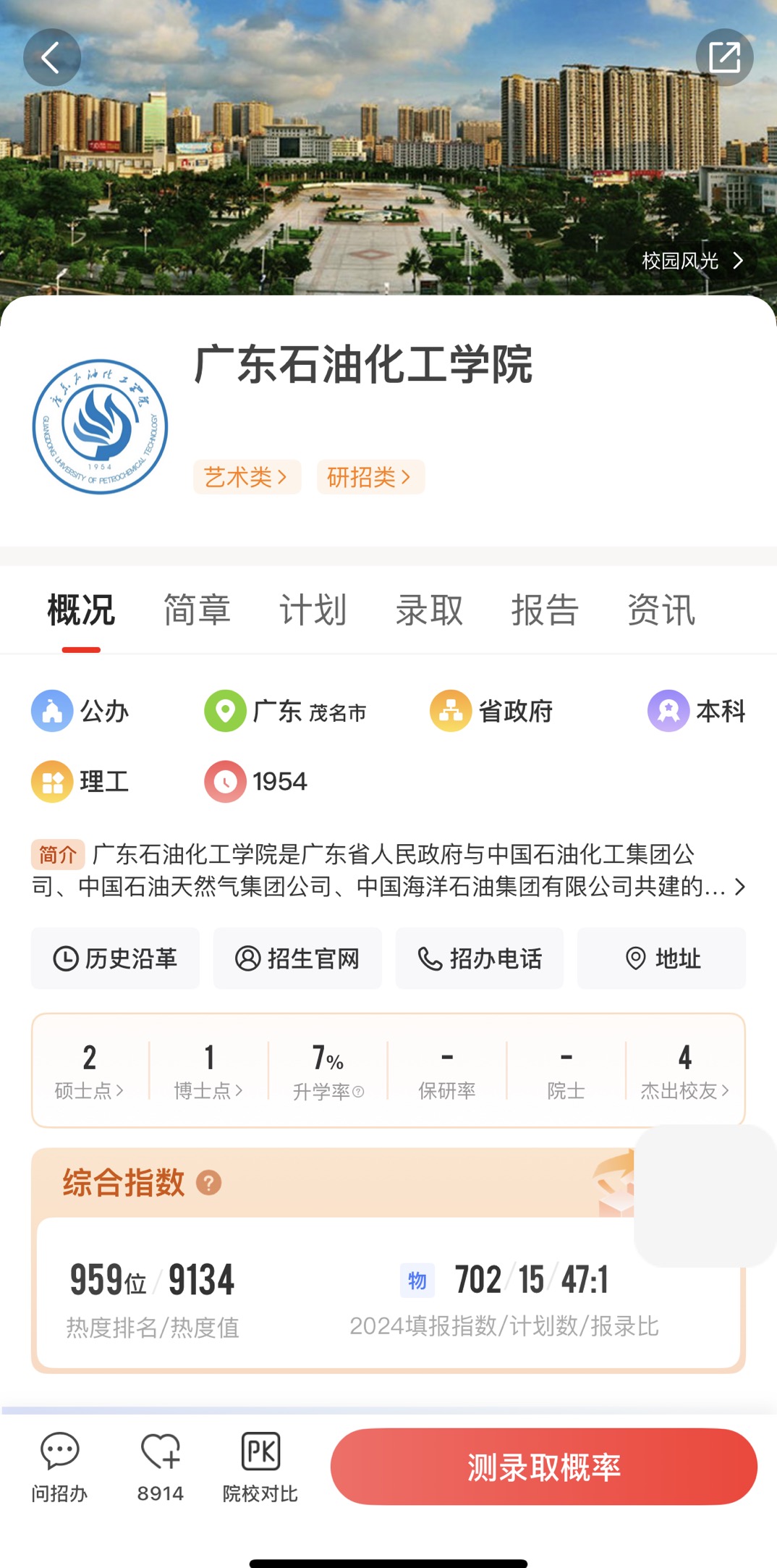Switch to the 计划 tab
Image resolution: width=777 pixels, height=1568 pixels.
313,610
